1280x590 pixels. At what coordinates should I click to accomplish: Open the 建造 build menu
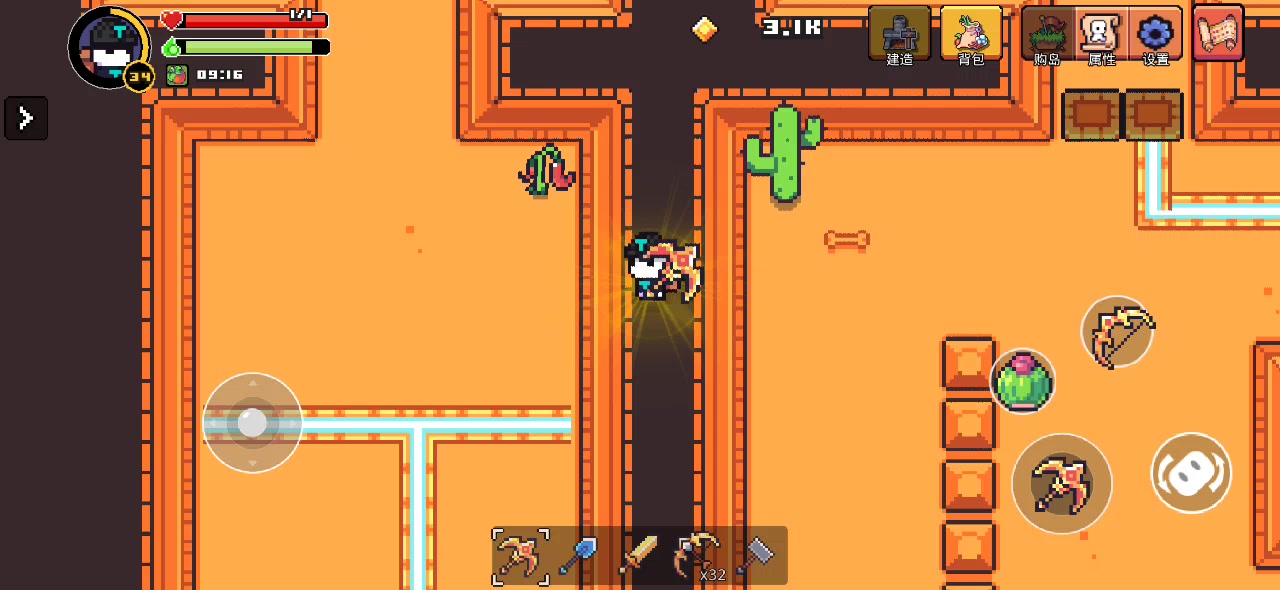(899, 36)
